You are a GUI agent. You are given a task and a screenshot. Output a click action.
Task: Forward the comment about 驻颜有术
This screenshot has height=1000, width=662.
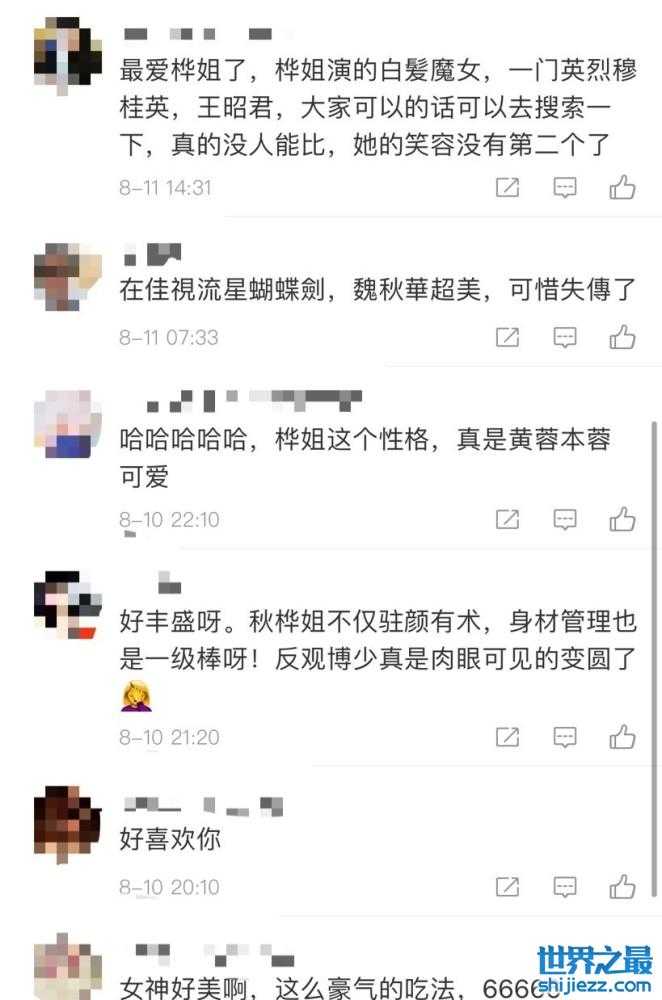click(508, 737)
